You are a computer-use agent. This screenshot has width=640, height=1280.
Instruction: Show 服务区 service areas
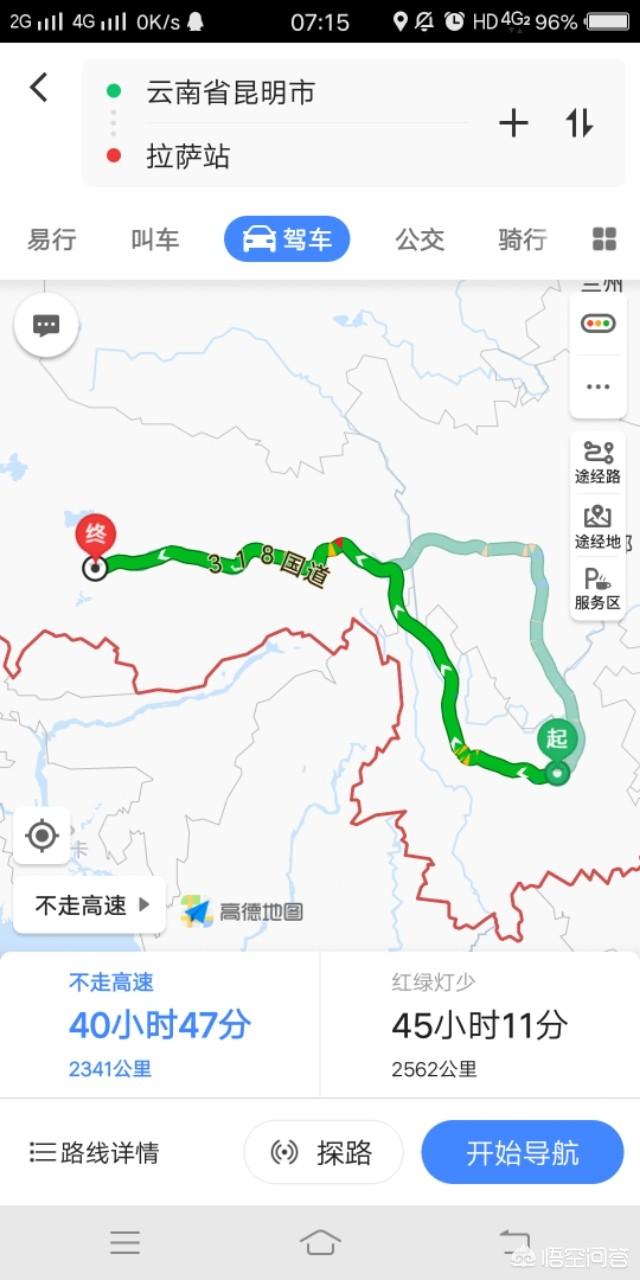coord(598,590)
